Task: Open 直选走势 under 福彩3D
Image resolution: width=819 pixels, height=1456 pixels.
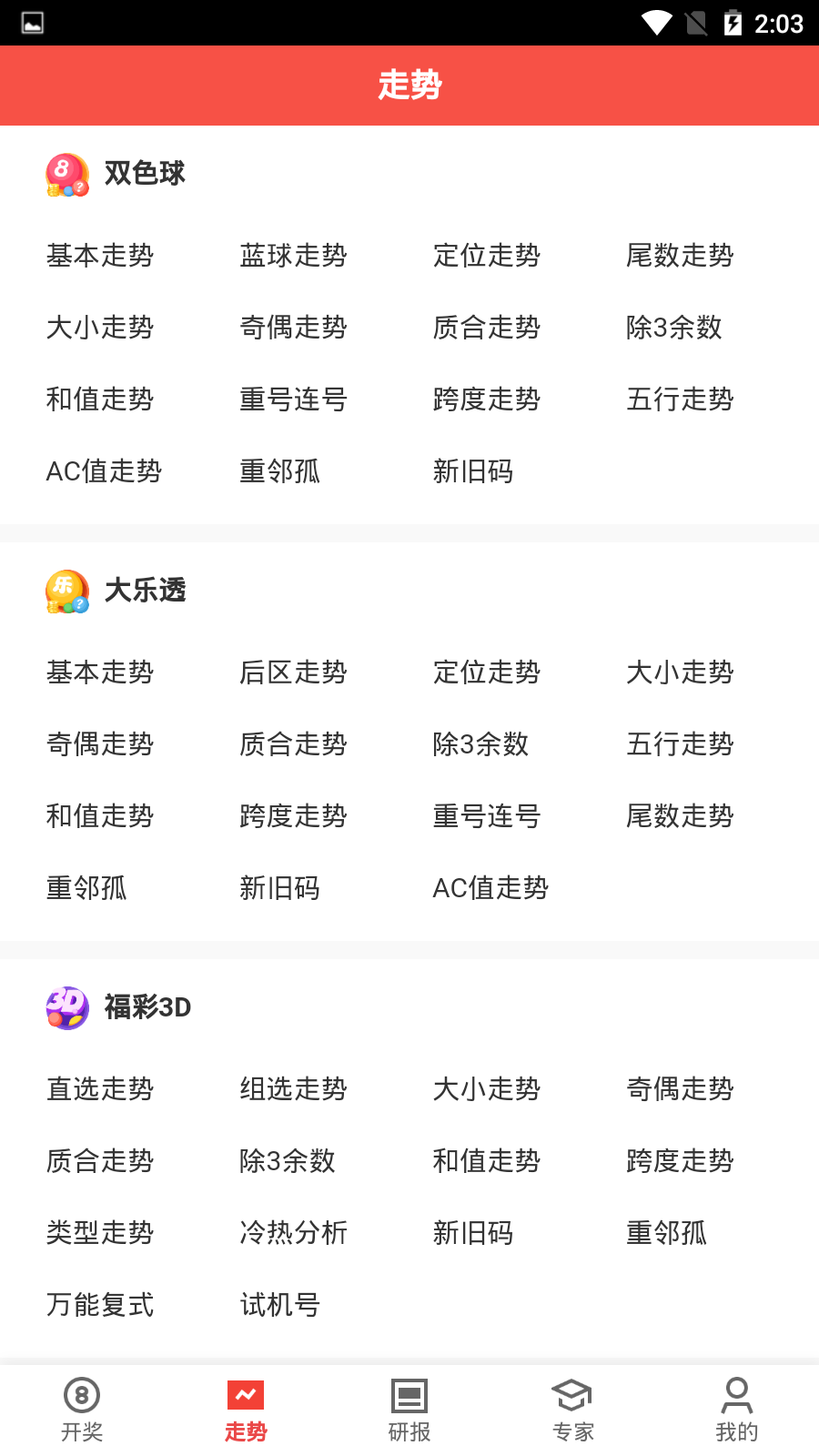Action: click(x=100, y=1089)
